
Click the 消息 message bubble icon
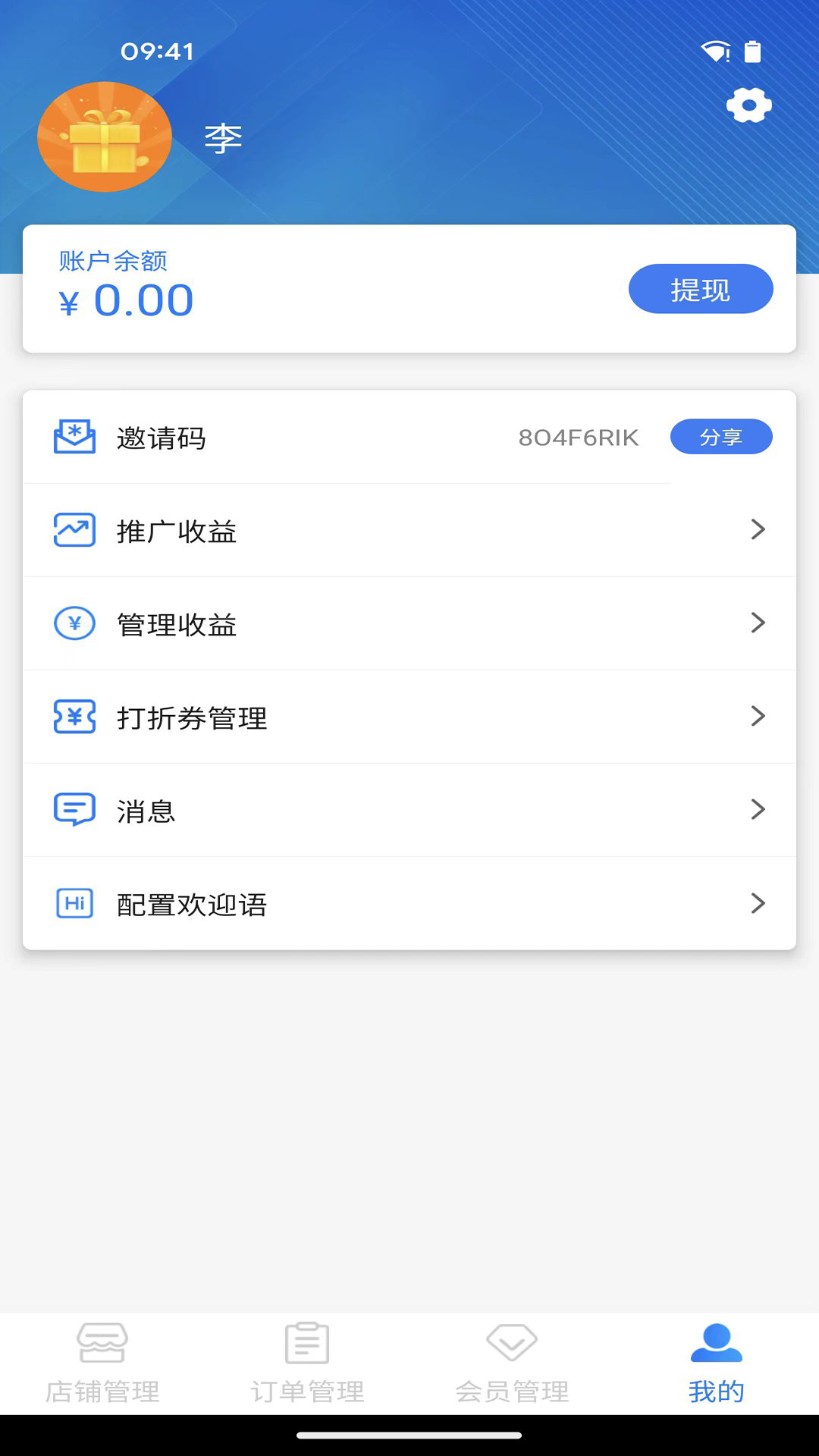(x=74, y=809)
